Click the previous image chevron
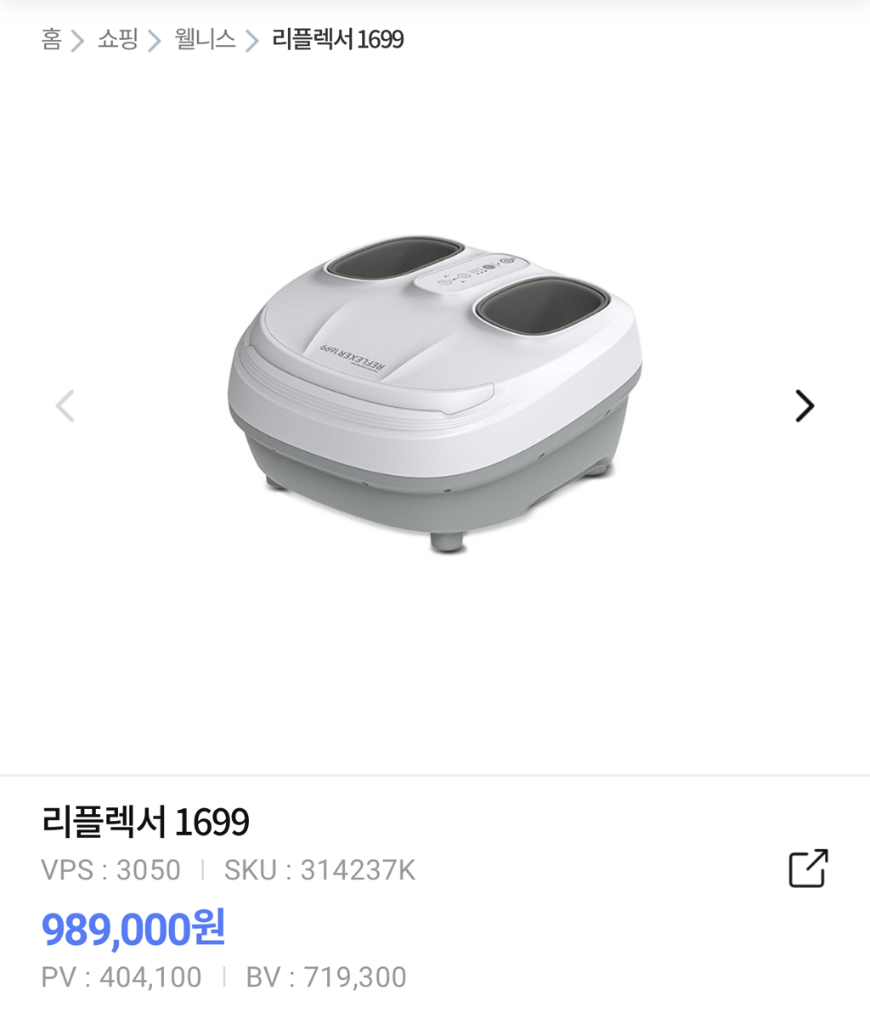Image resolution: width=870 pixels, height=1024 pixels. pos(65,406)
